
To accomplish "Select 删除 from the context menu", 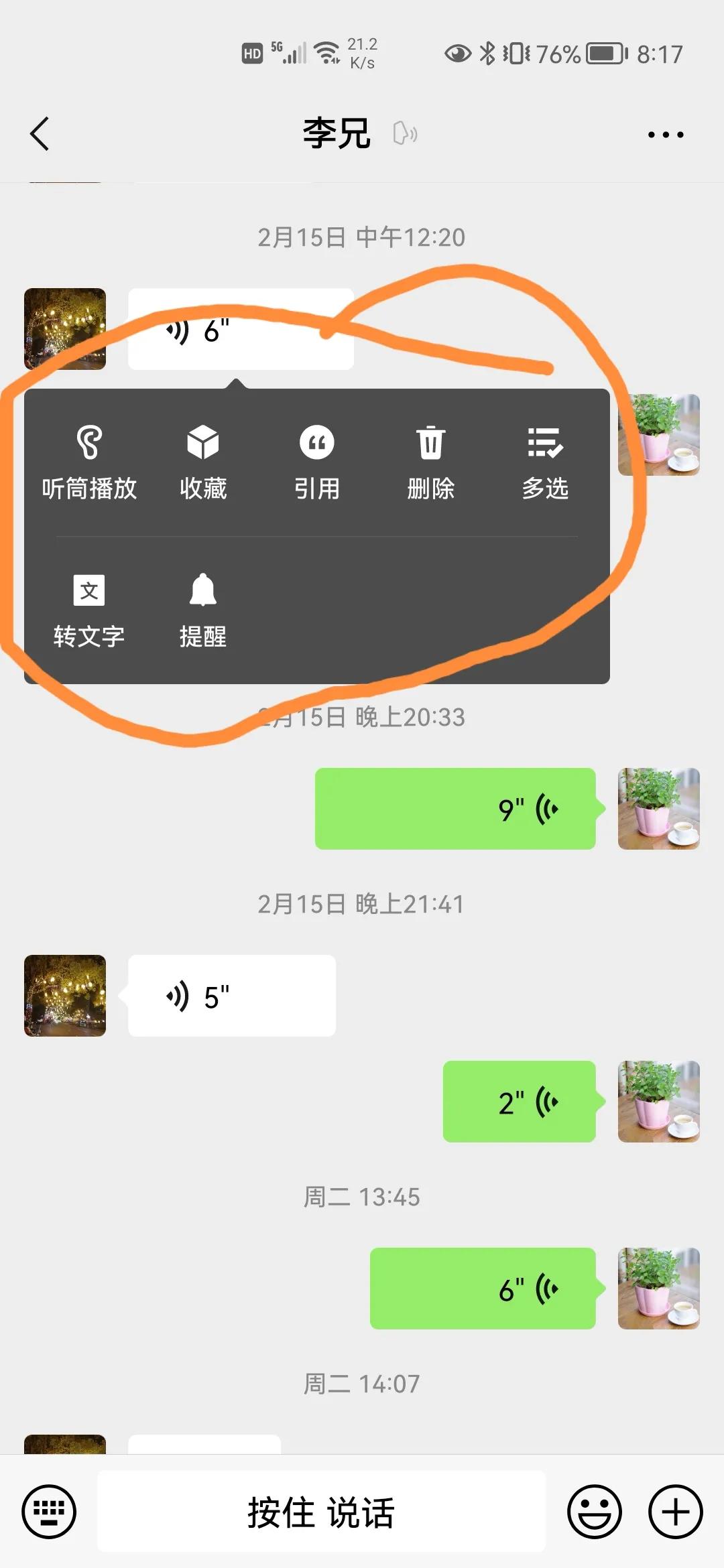I will pos(431,462).
